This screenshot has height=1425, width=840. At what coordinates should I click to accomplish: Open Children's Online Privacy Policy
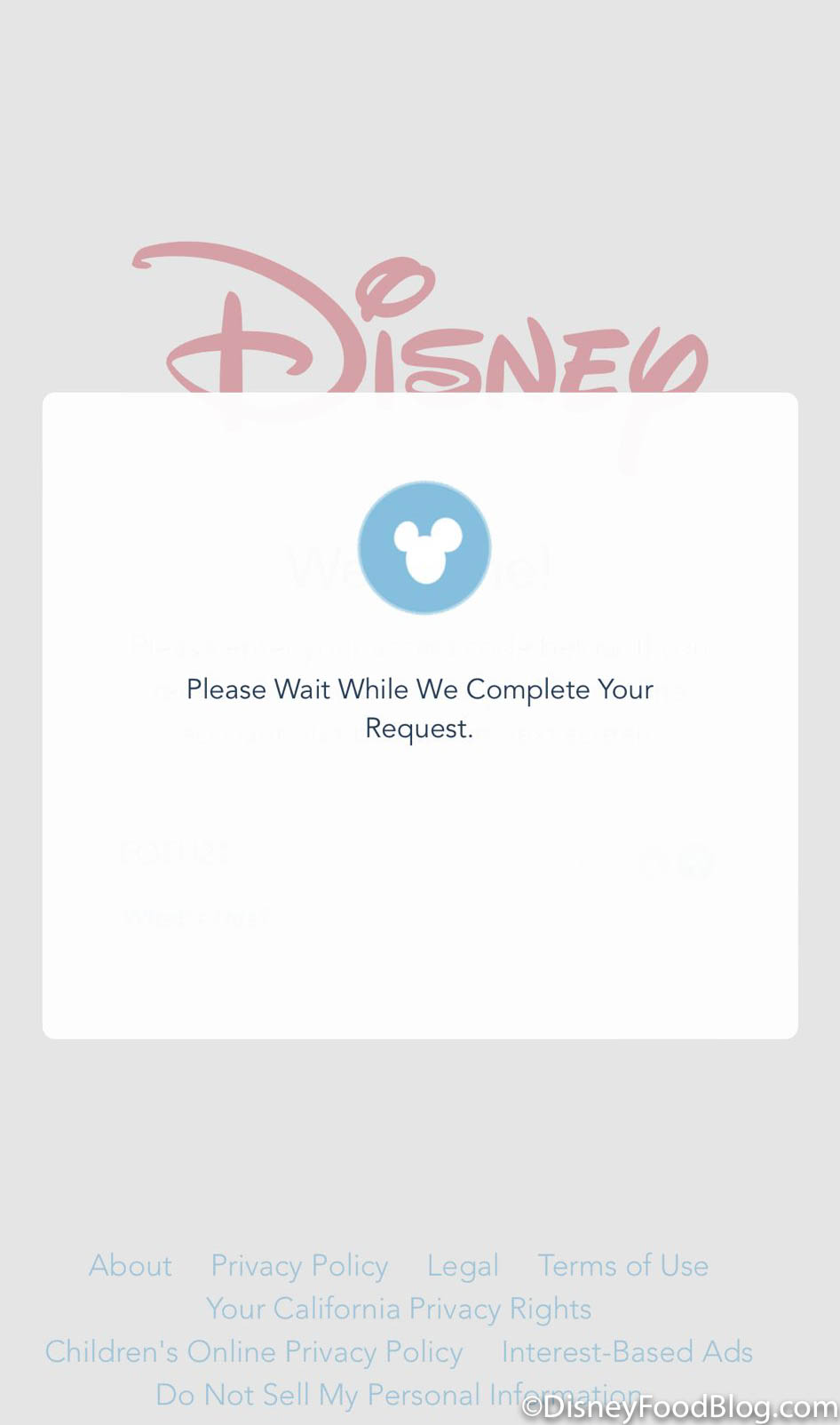tap(254, 1351)
